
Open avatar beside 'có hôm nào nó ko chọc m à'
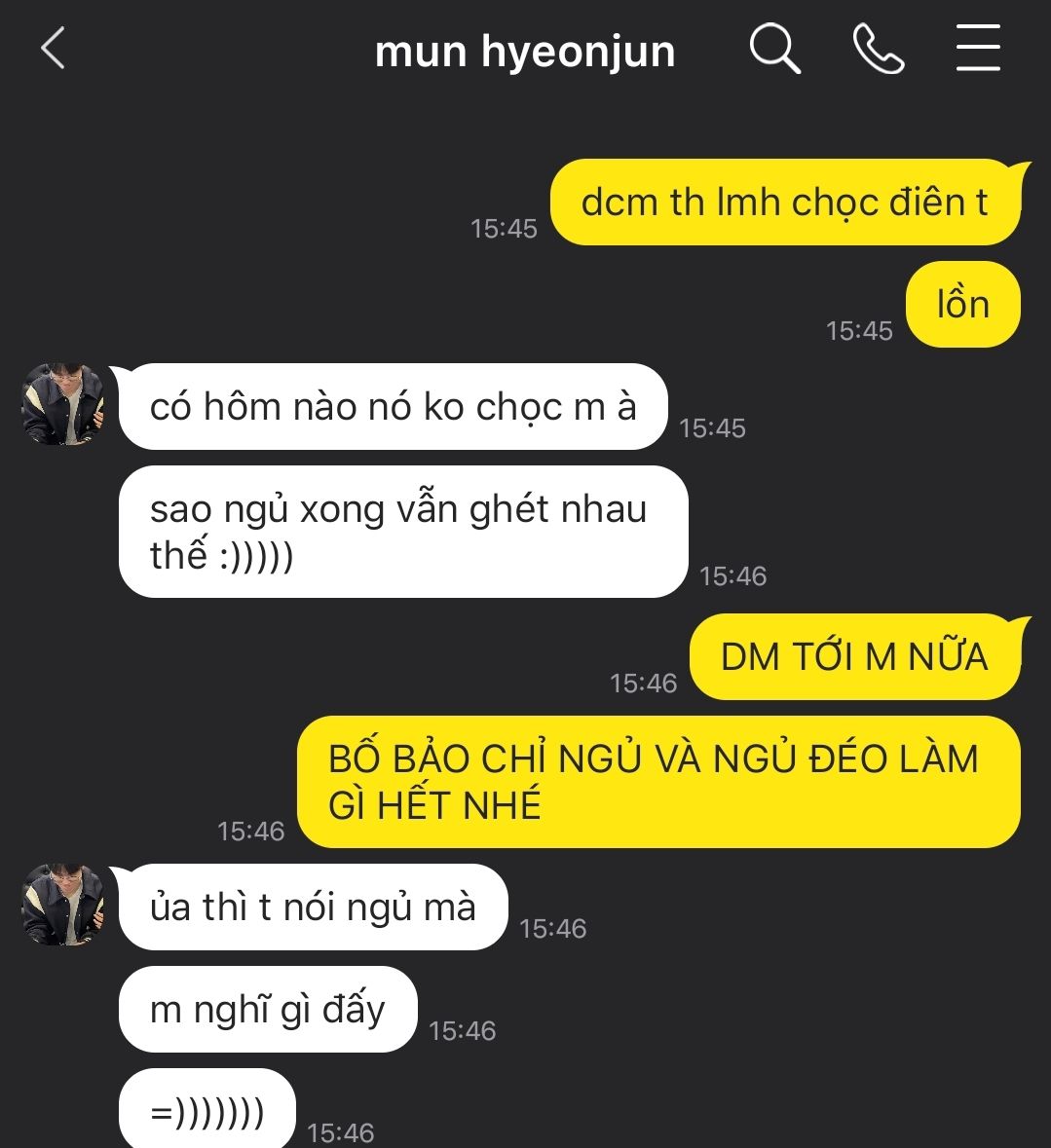point(63,404)
